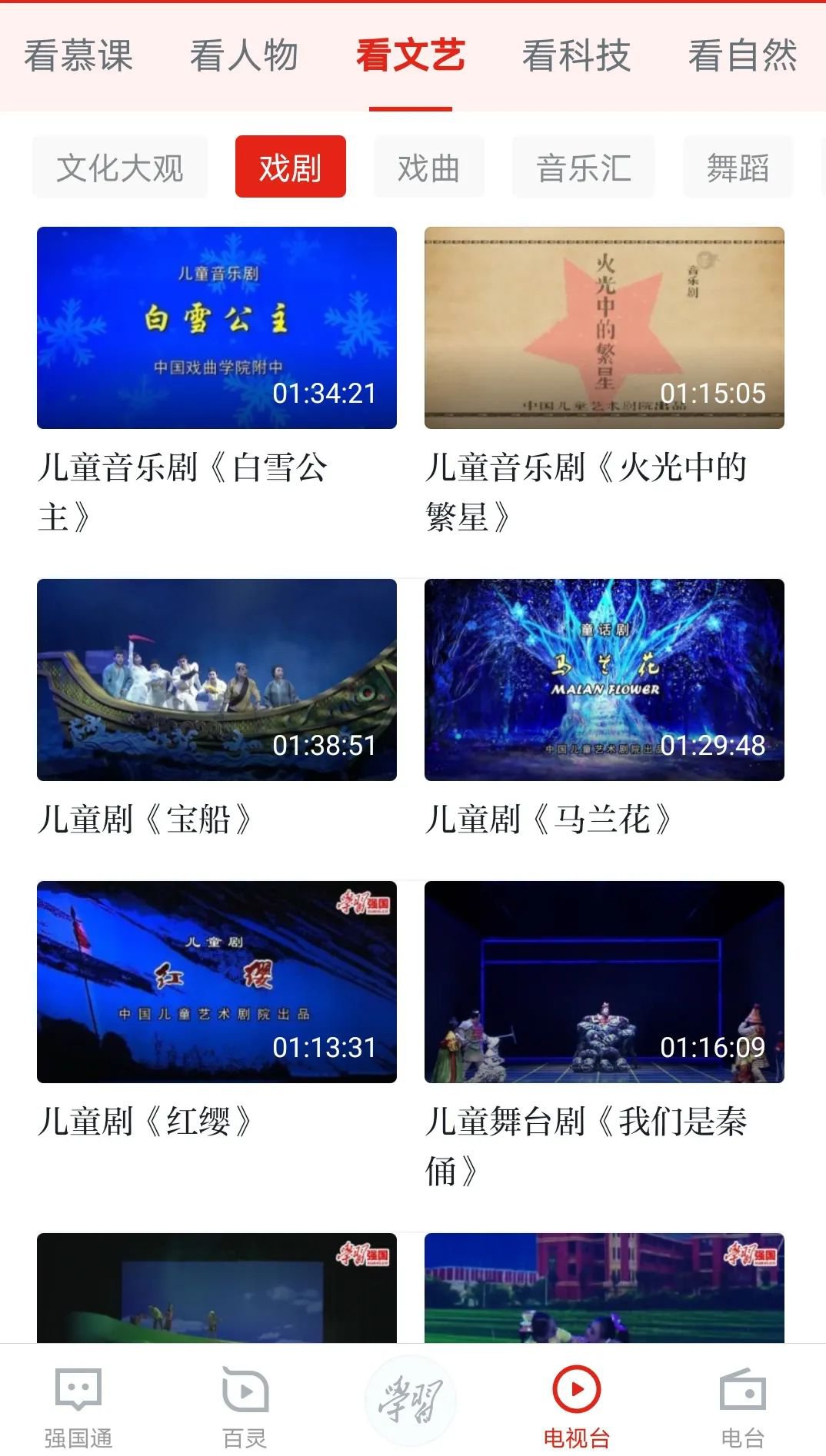The image size is (826, 1456).
Task: Watch 儿童舞台剧《我们是秦俑》
Action: point(605,982)
